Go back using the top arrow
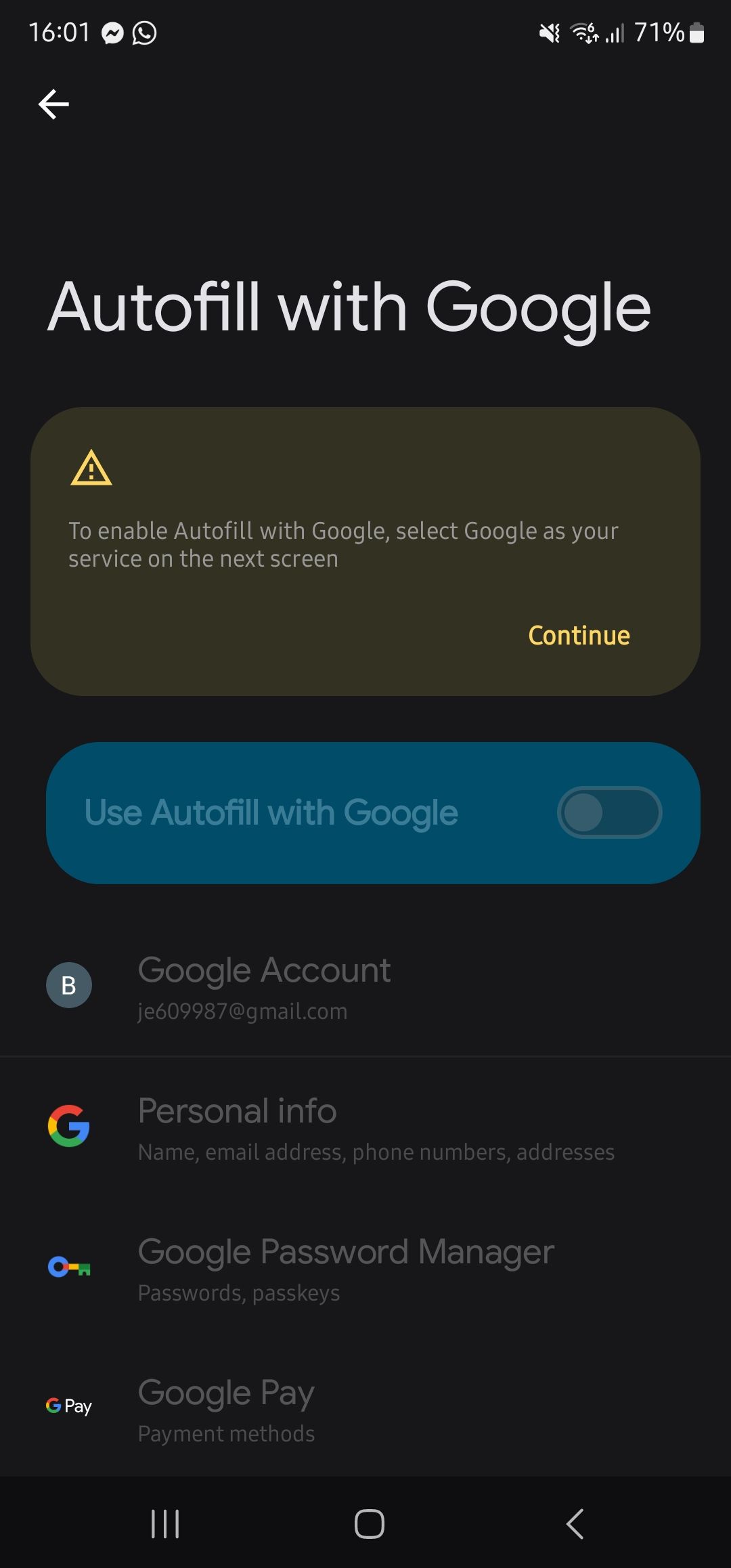 [x=53, y=104]
